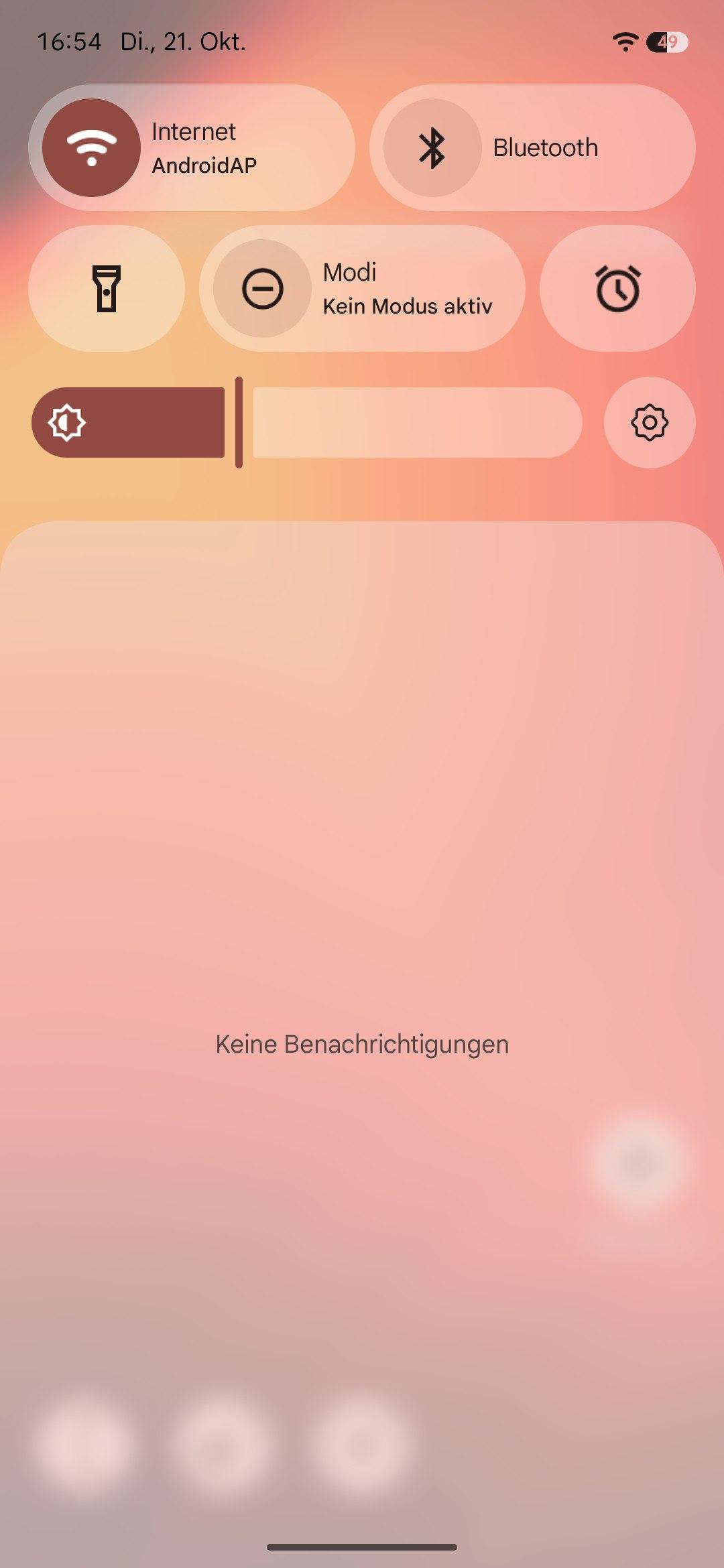Open system settings via the gear icon
This screenshot has width=724, height=1568.
point(649,423)
